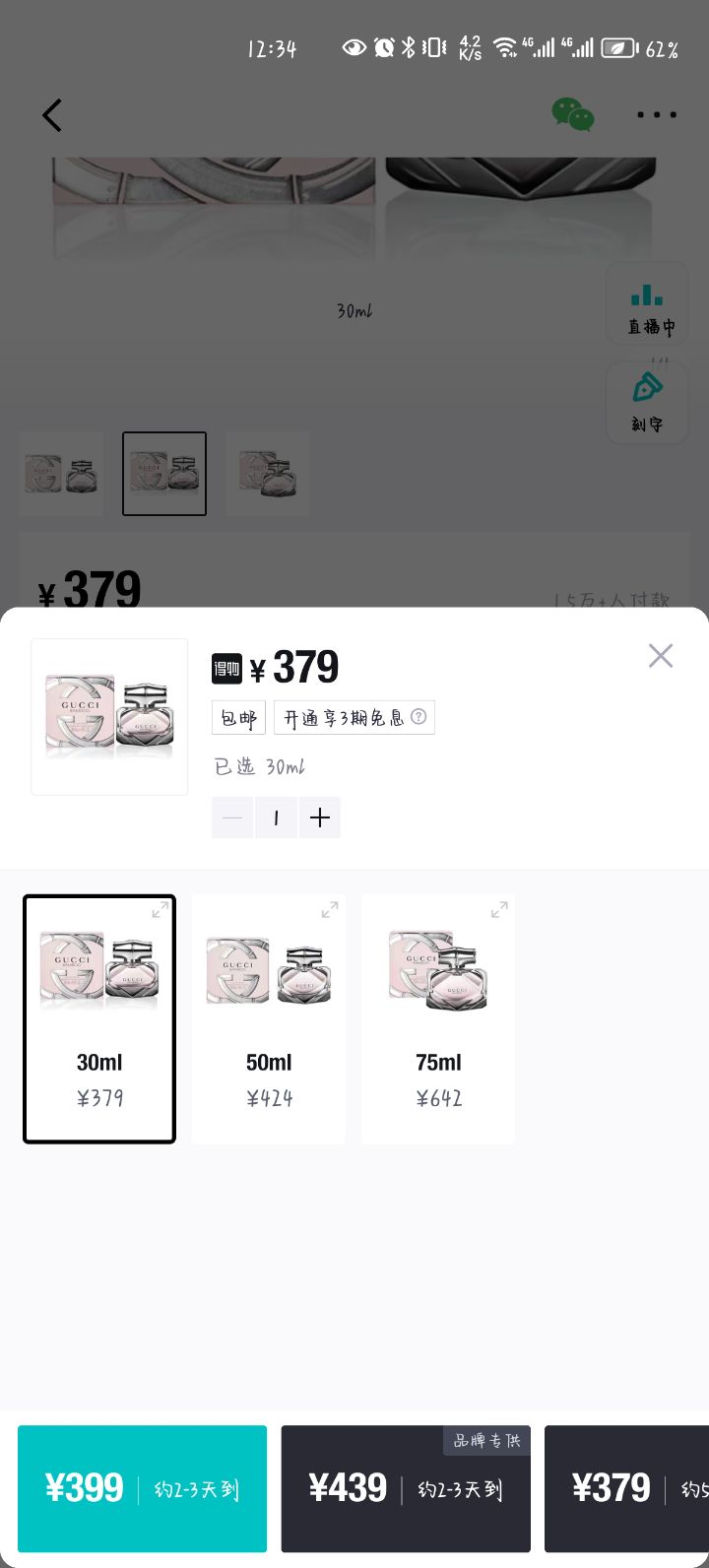The image size is (709, 1568).
Task: Close the size selection sheet
Action: pos(660,656)
